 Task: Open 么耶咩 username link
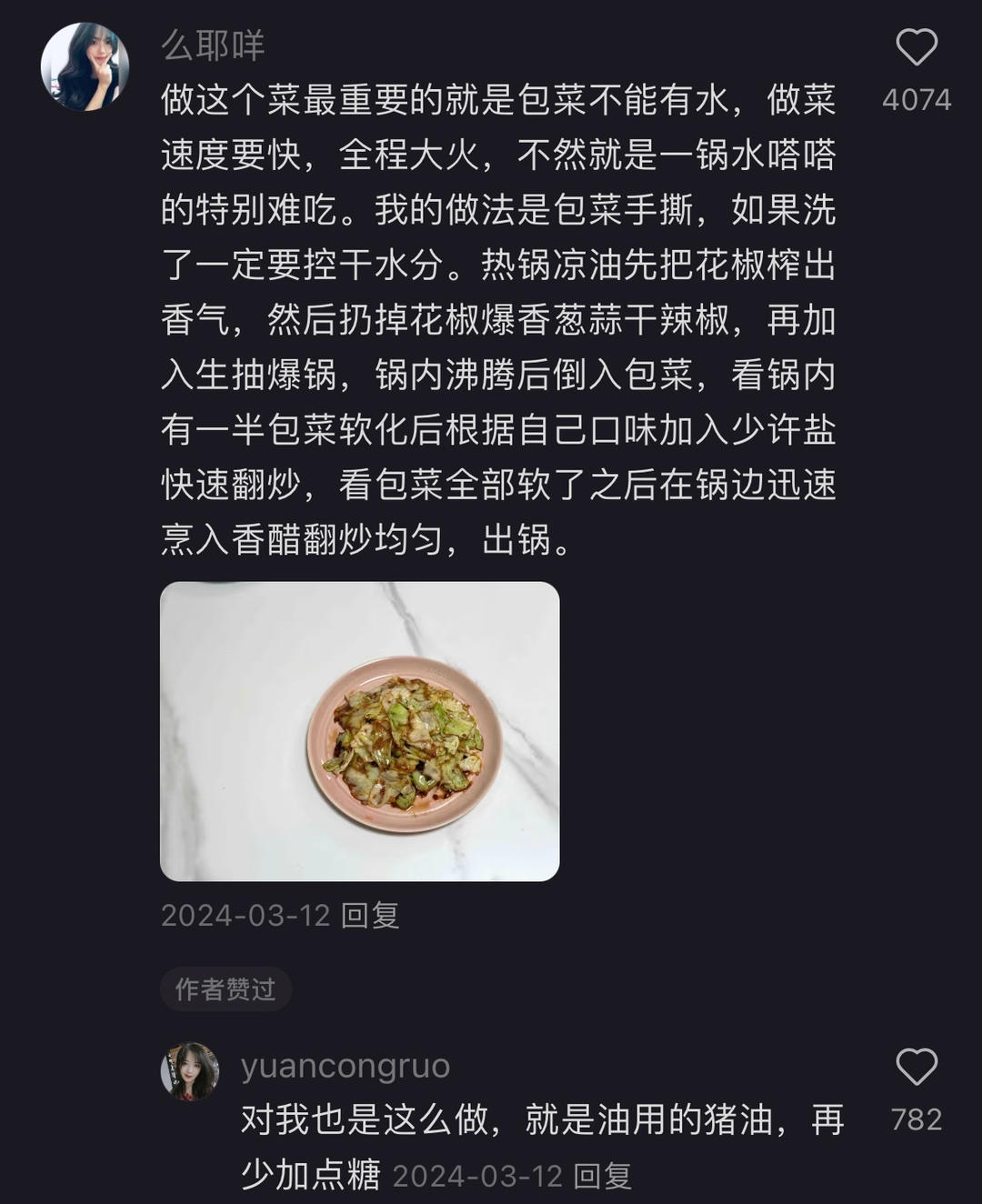pos(213,45)
